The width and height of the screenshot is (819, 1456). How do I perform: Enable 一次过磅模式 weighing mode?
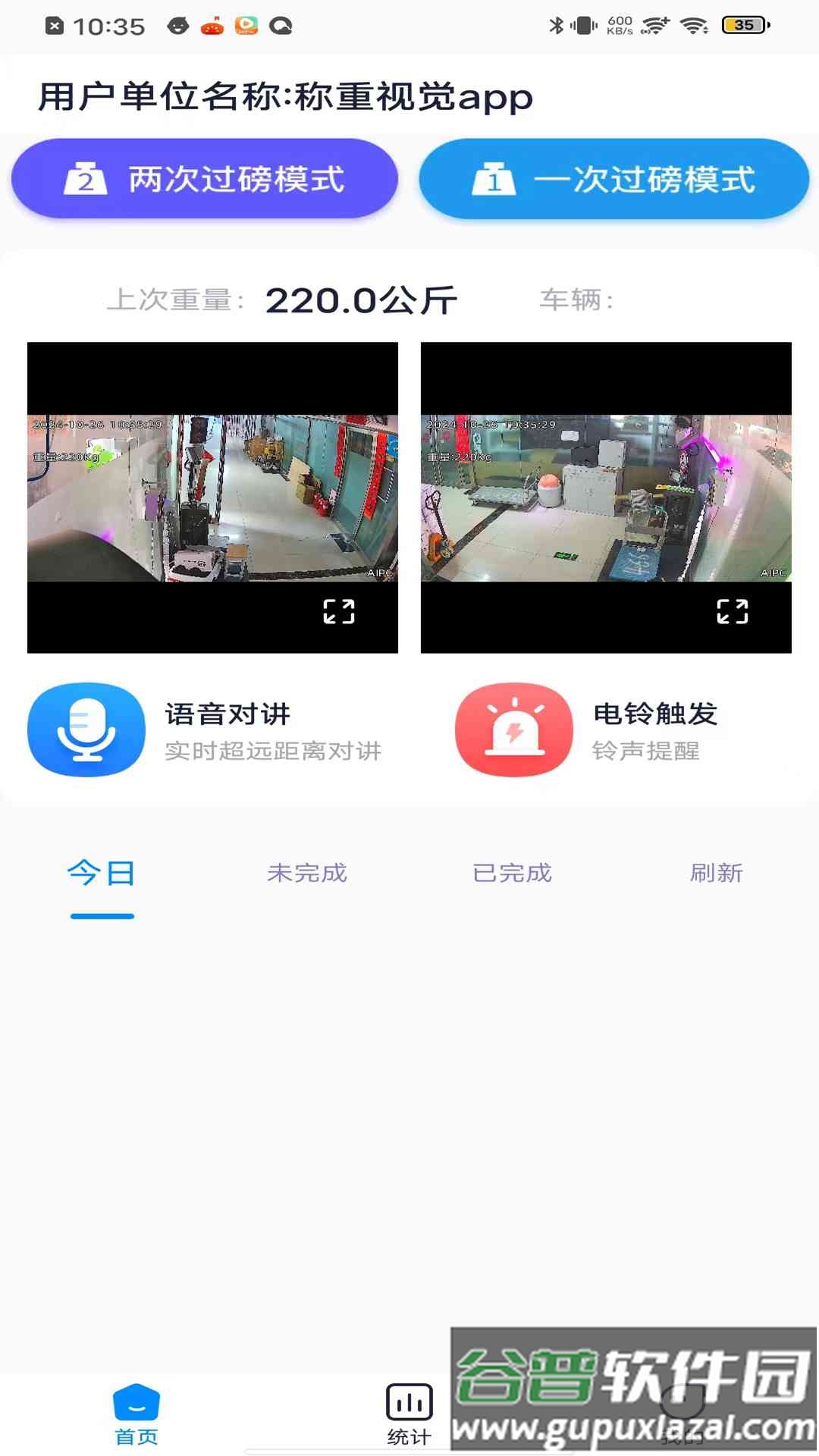coord(614,180)
